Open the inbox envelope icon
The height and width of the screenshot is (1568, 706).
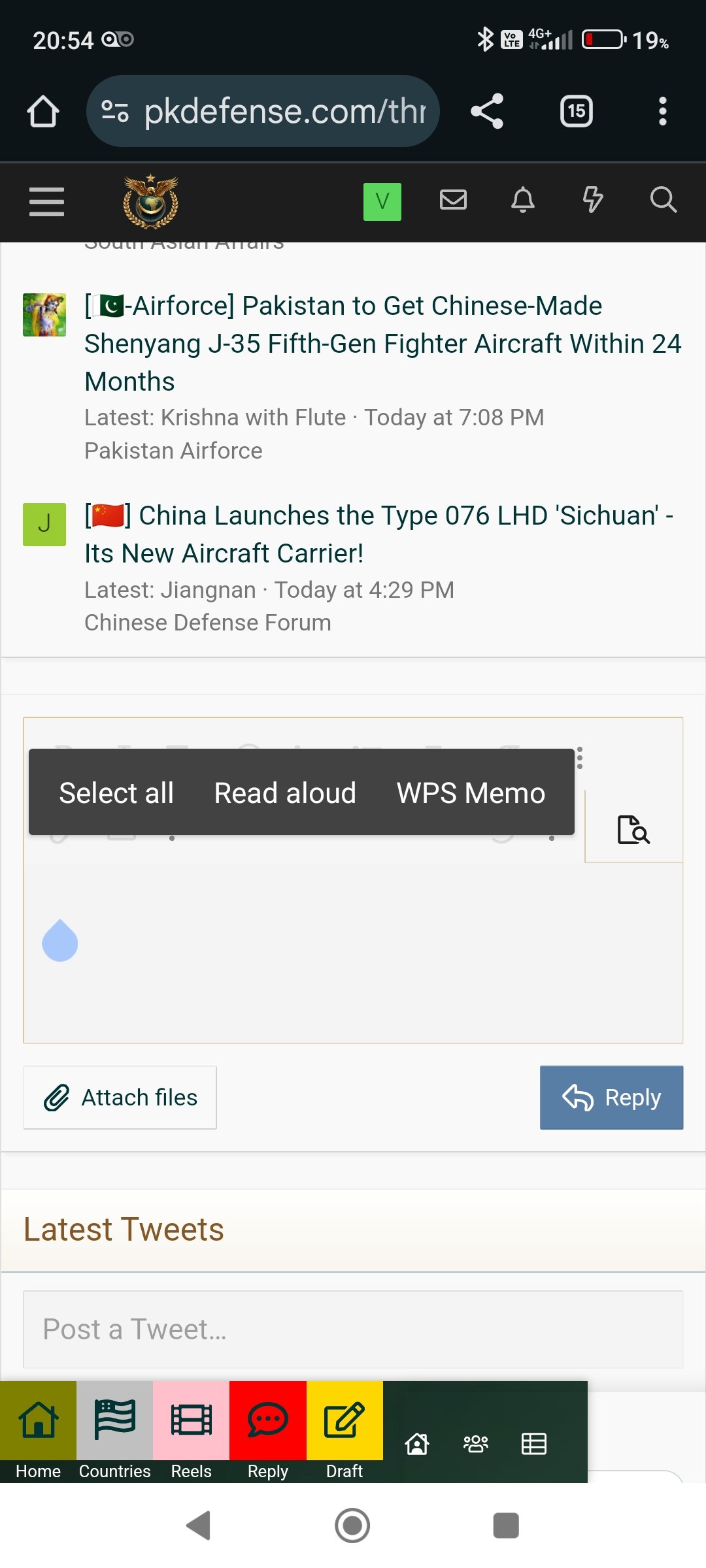453,199
